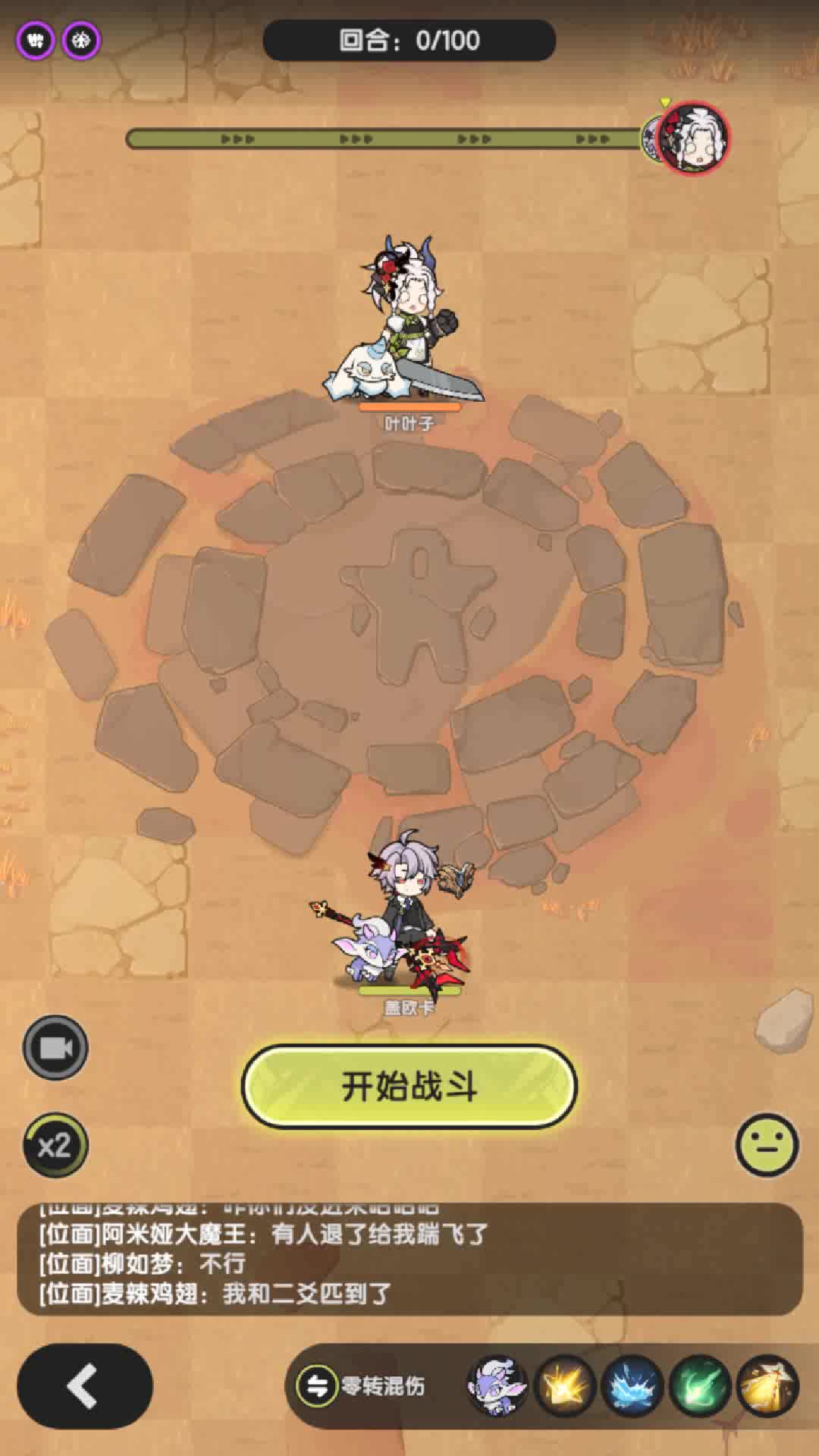Image resolution: width=819 pixels, height=1456 pixels.
Task: Open the chat message panel
Action: tap(409, 1259)
